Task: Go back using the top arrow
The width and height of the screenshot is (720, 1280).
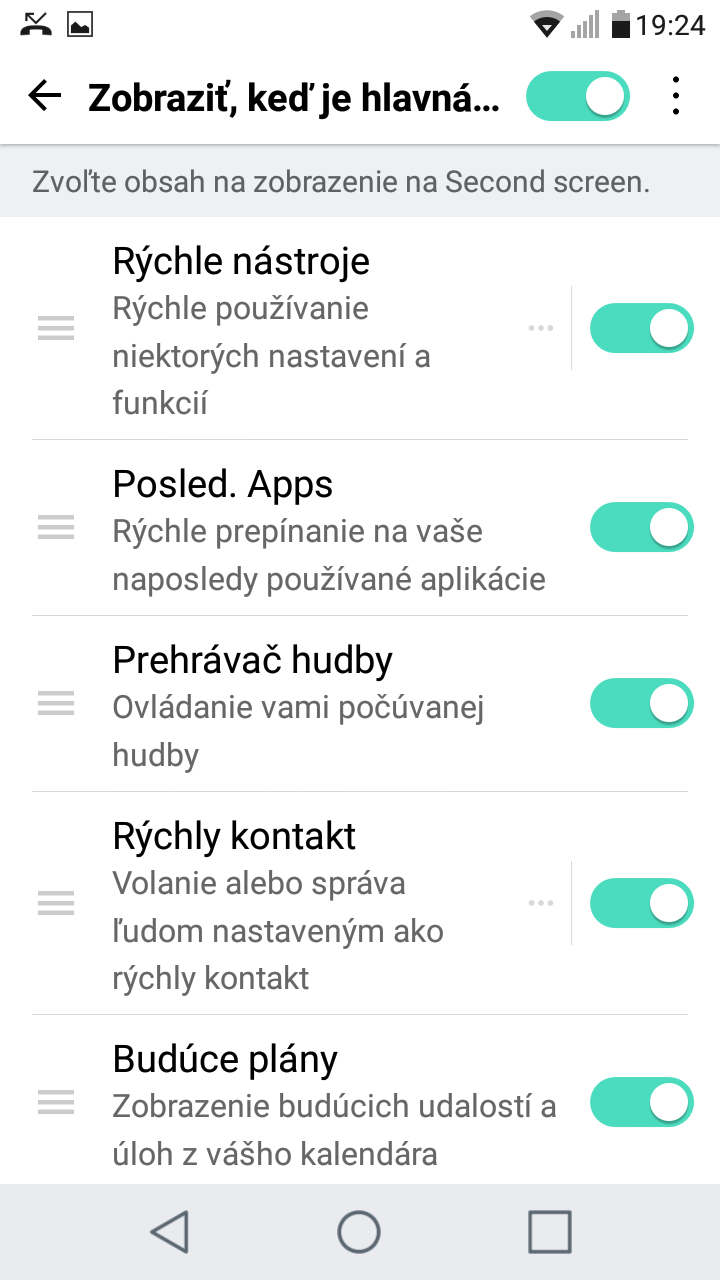Action: click(45, 96)
